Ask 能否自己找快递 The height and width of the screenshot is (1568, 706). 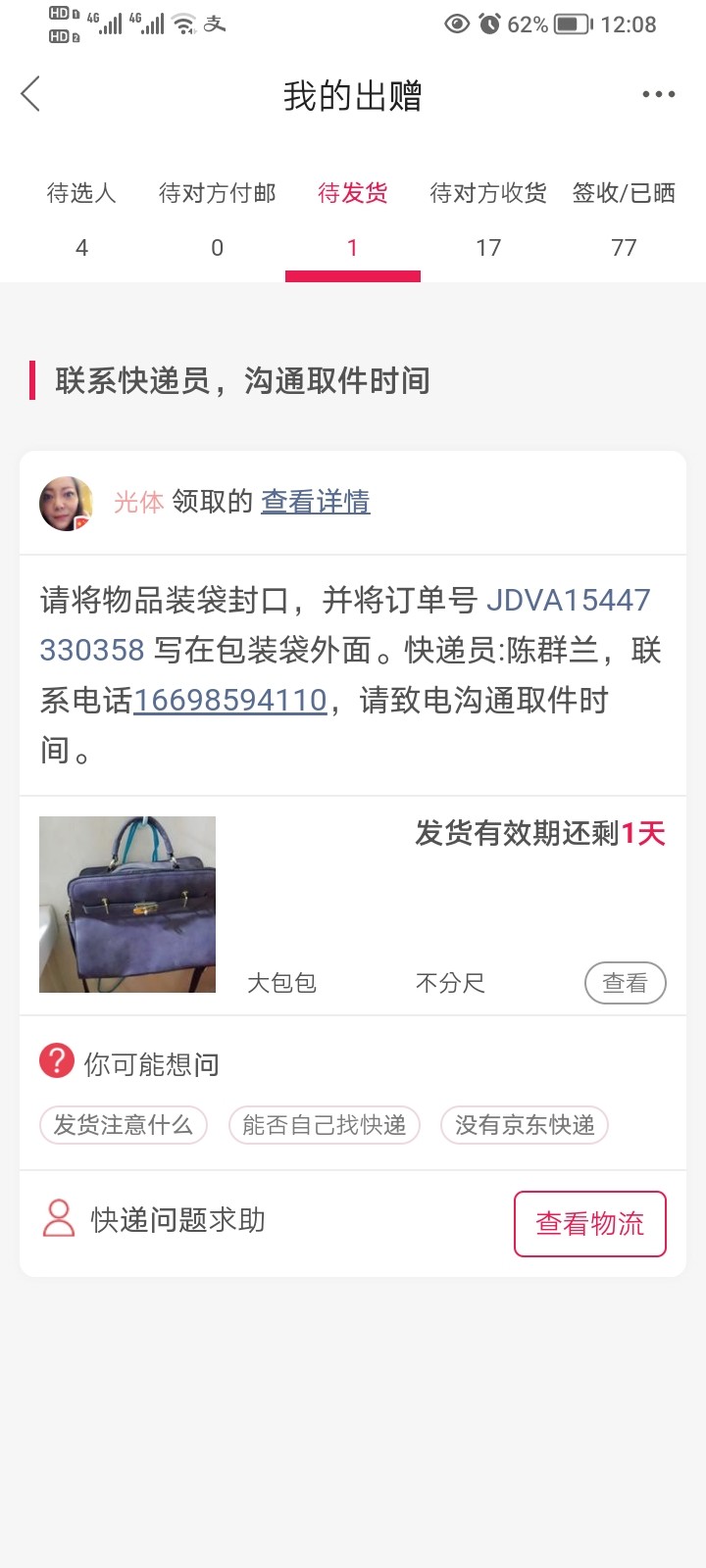(324, 1125)
